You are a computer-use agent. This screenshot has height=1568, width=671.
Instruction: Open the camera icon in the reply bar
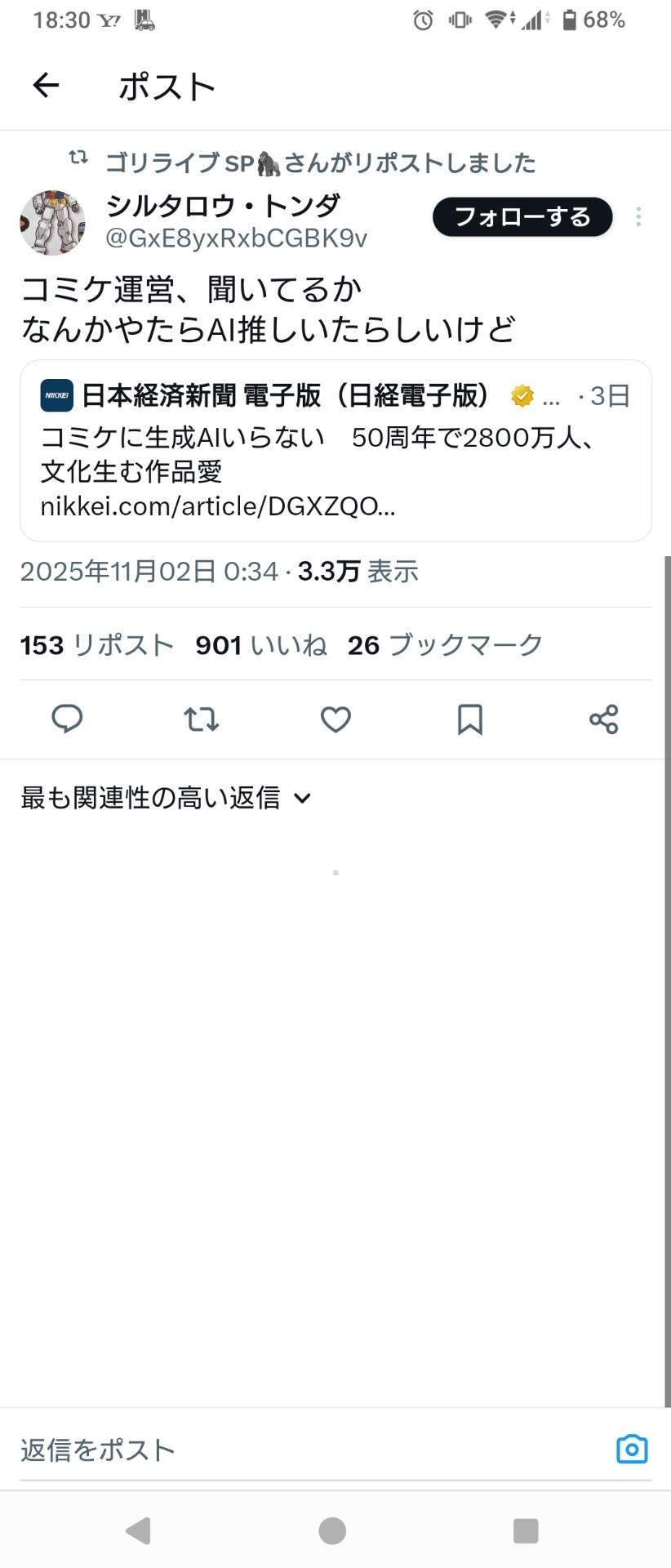[x=632, y=1450]
